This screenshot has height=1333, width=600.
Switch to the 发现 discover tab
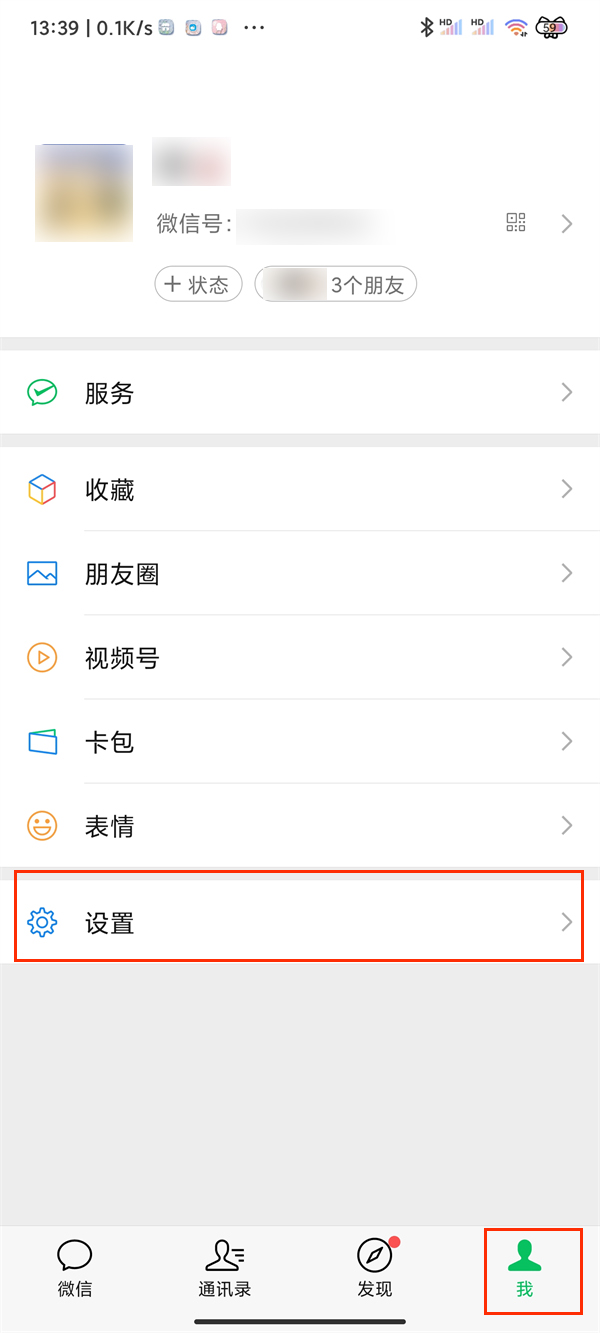tap(375, 1268)
